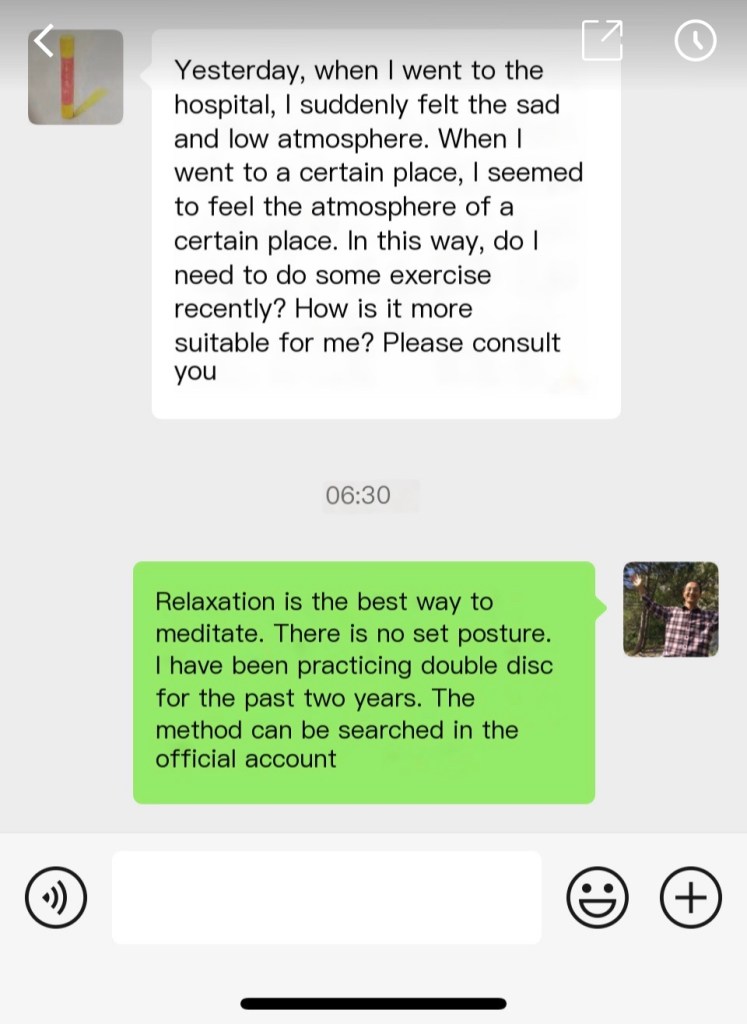Image resolution: width=747 pixels, height=1024 pixels.
Task: Open the plus attachments menu
Action: (690, 897)
